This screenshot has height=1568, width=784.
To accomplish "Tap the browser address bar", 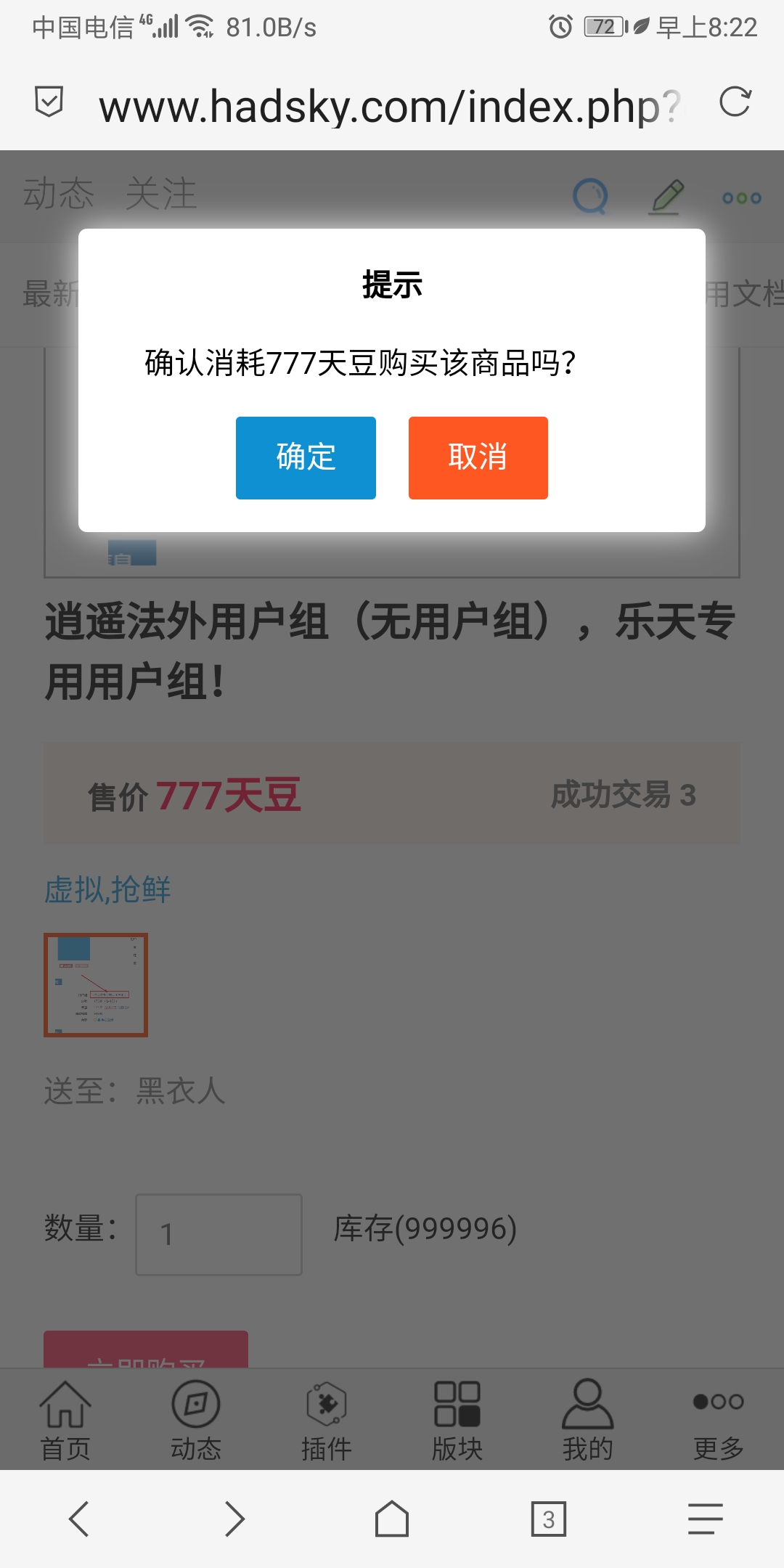I will [390, 107].
